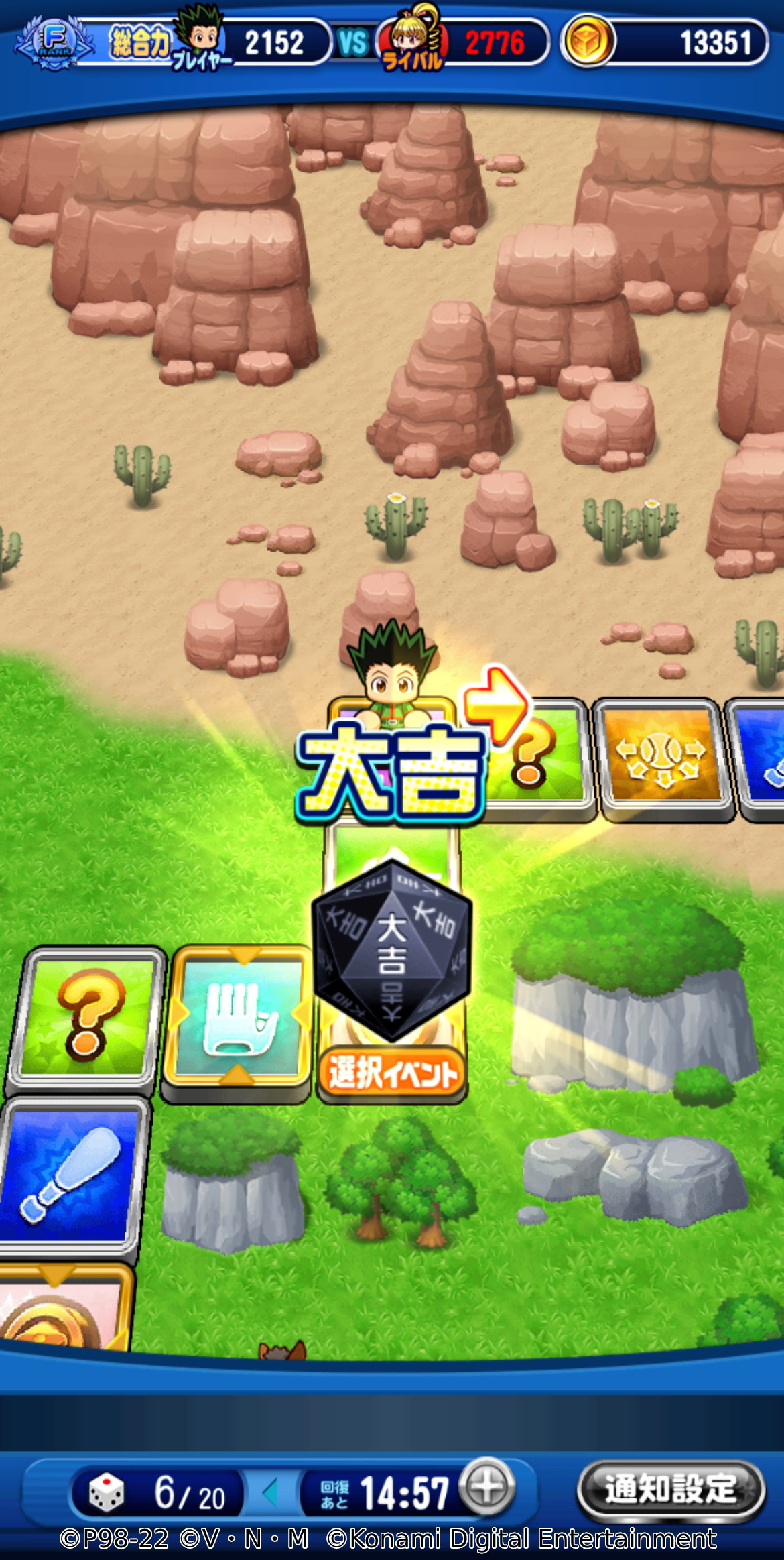Tap the plus icon to recover dice
784x1560 pixels.
point(487,1487)
